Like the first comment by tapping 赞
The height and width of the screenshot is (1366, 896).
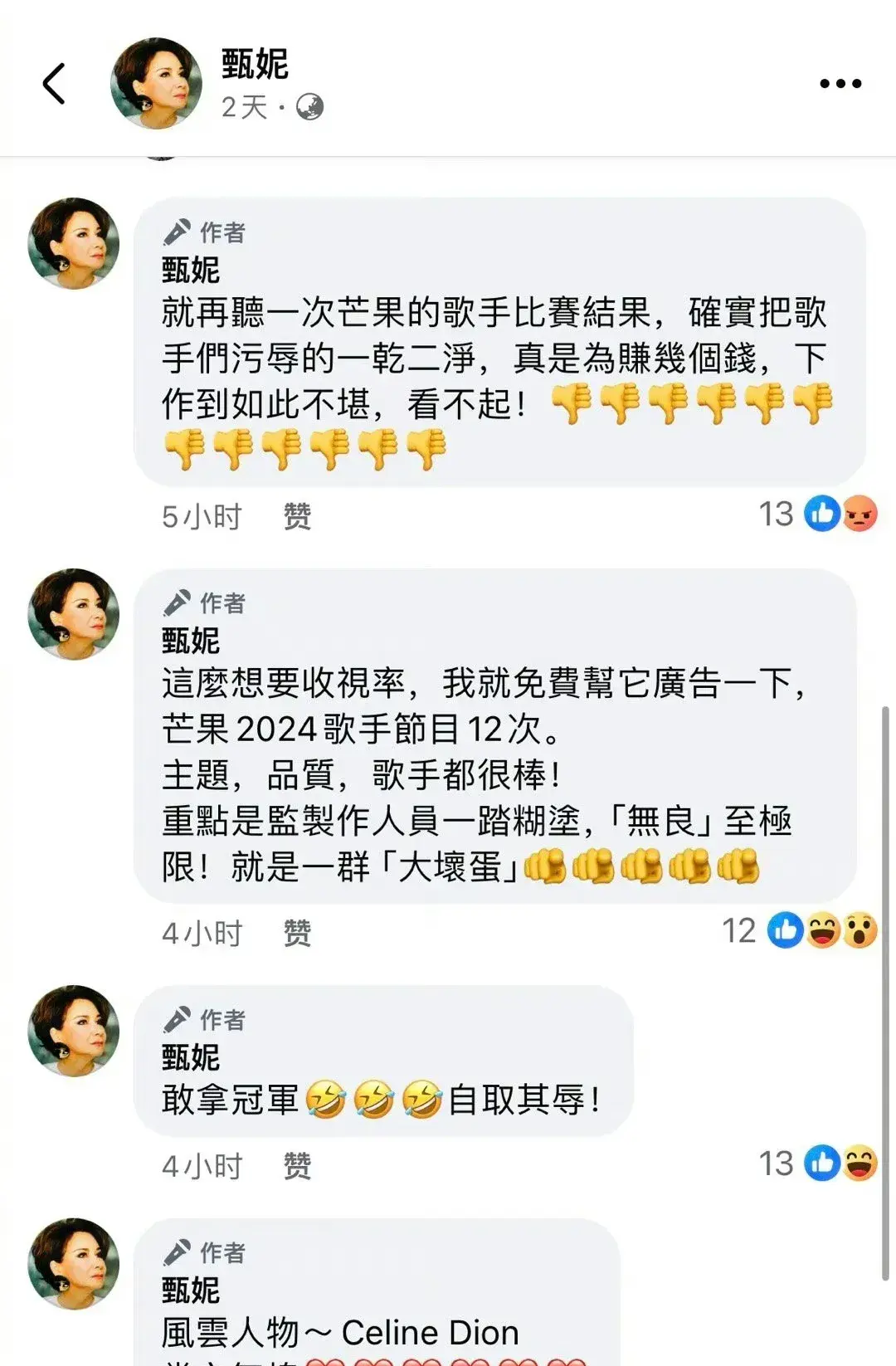[299, 516]
